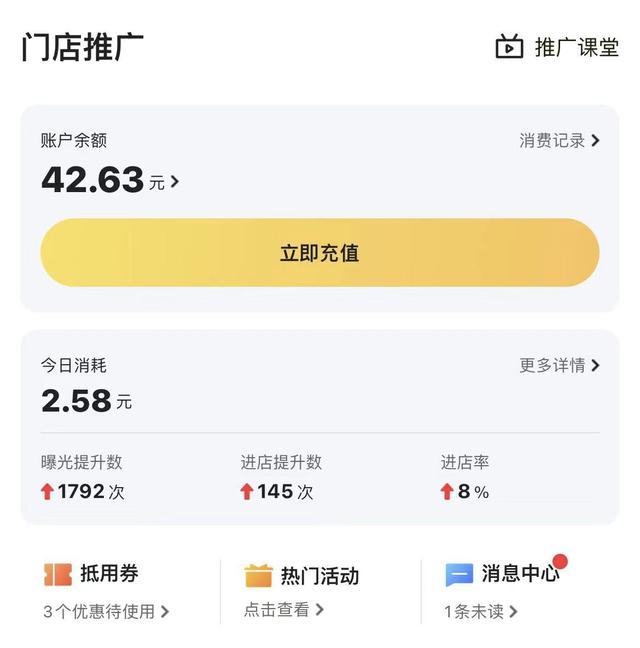
Task: Open 抵用券 with 3 coupons pending
Action: click(106, 591)
